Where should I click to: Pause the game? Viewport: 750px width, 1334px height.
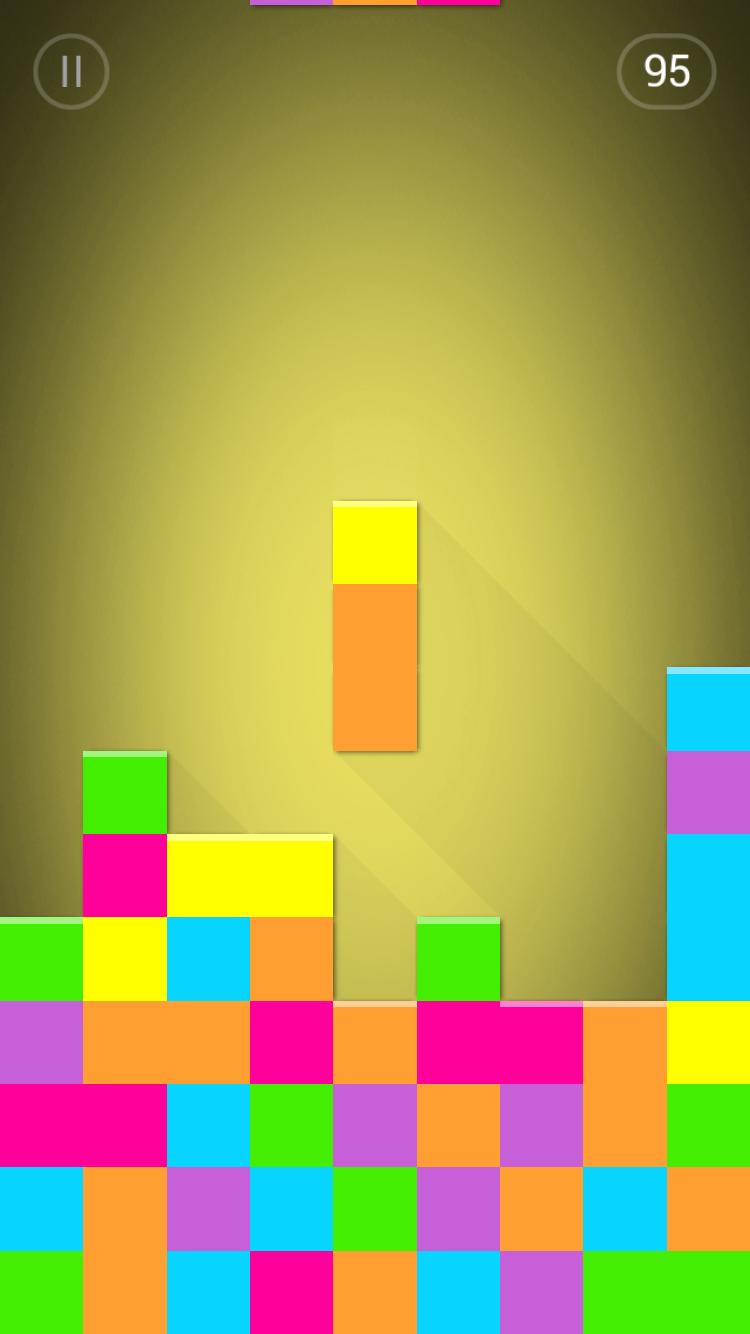click(71, 72)
